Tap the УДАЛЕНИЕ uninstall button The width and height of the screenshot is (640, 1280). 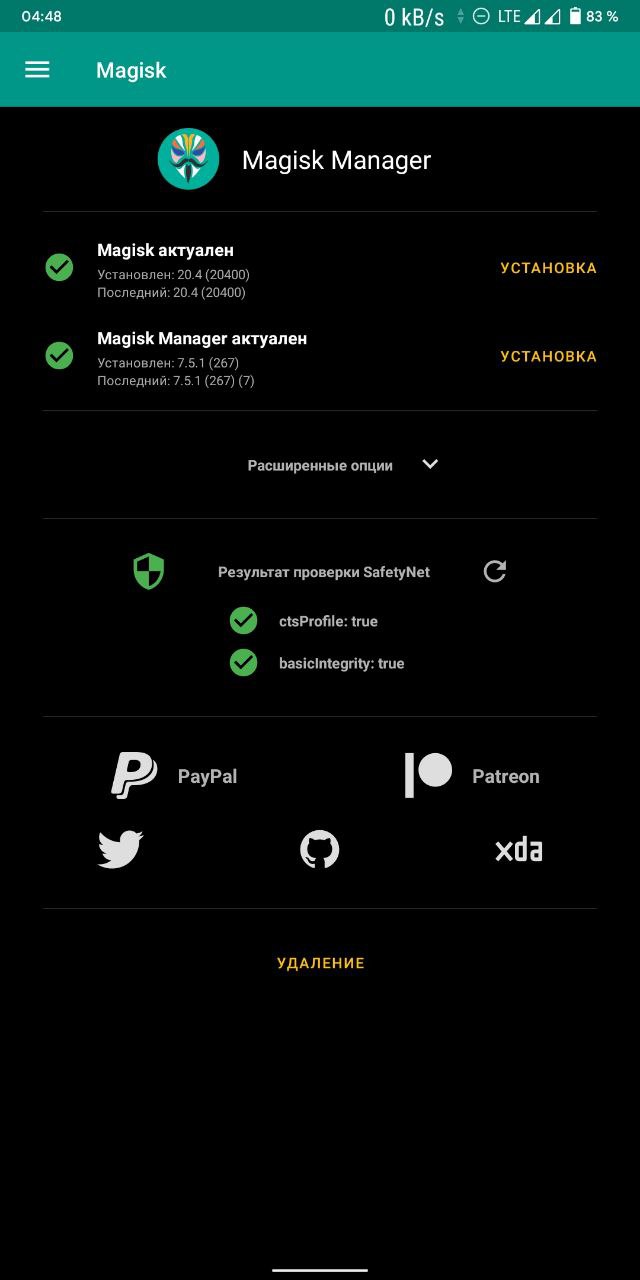click(x=320, y=963)
